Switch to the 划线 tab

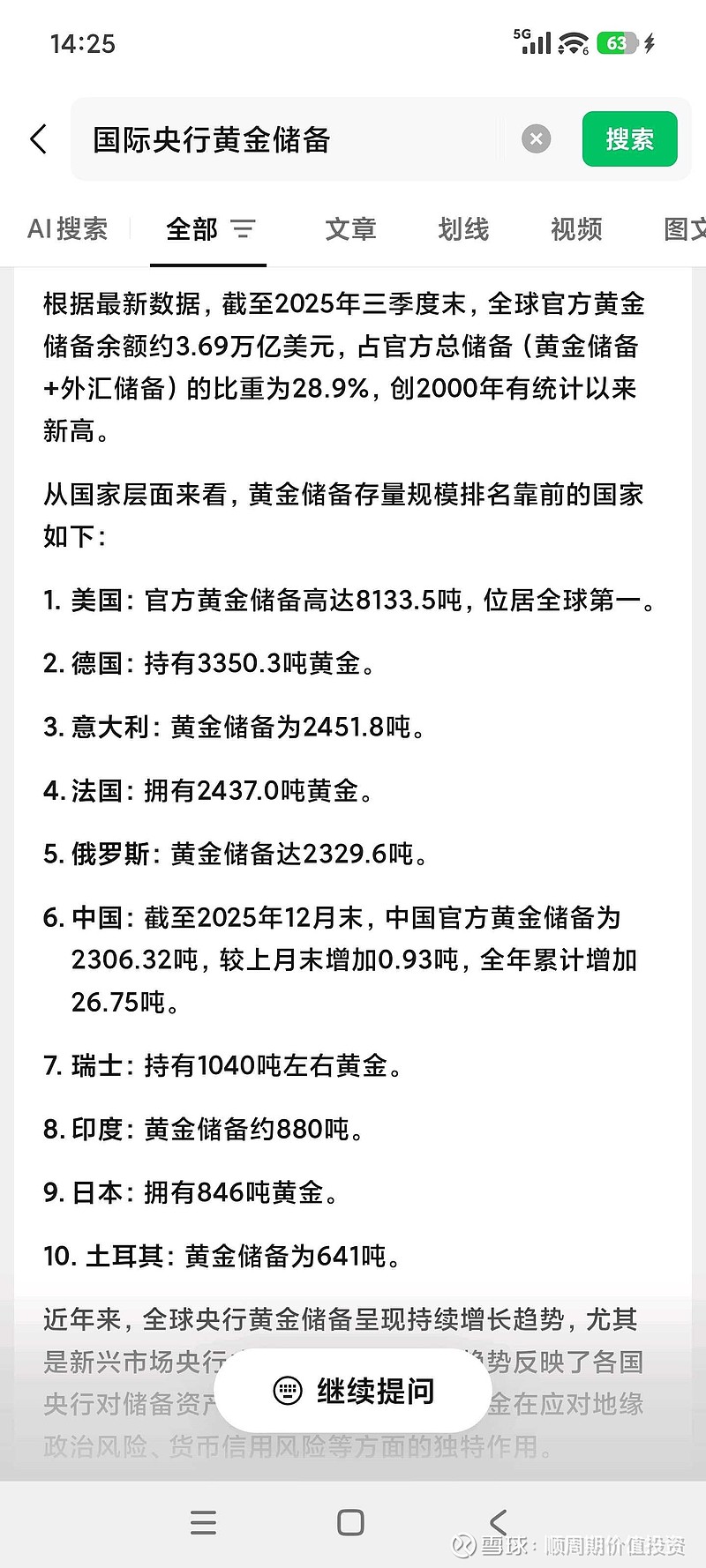[x=463, y=229]
